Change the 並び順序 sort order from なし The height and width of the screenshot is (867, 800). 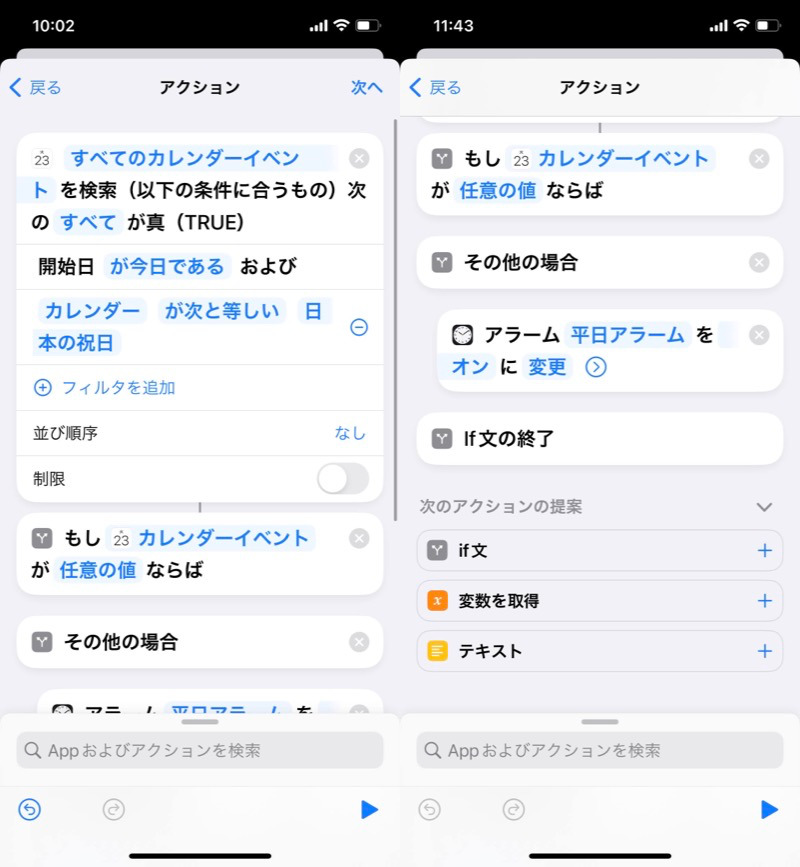tap(350, 433)
